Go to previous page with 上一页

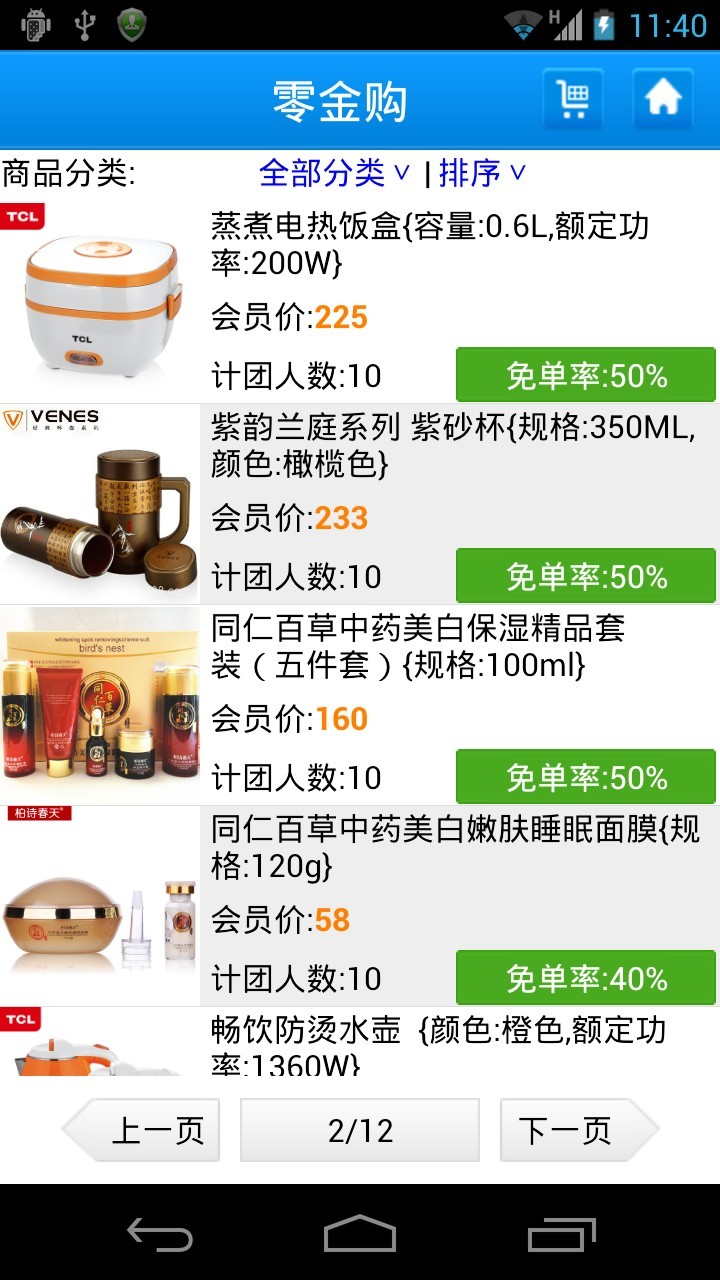pyautogui.click(x=141, y=1130)
